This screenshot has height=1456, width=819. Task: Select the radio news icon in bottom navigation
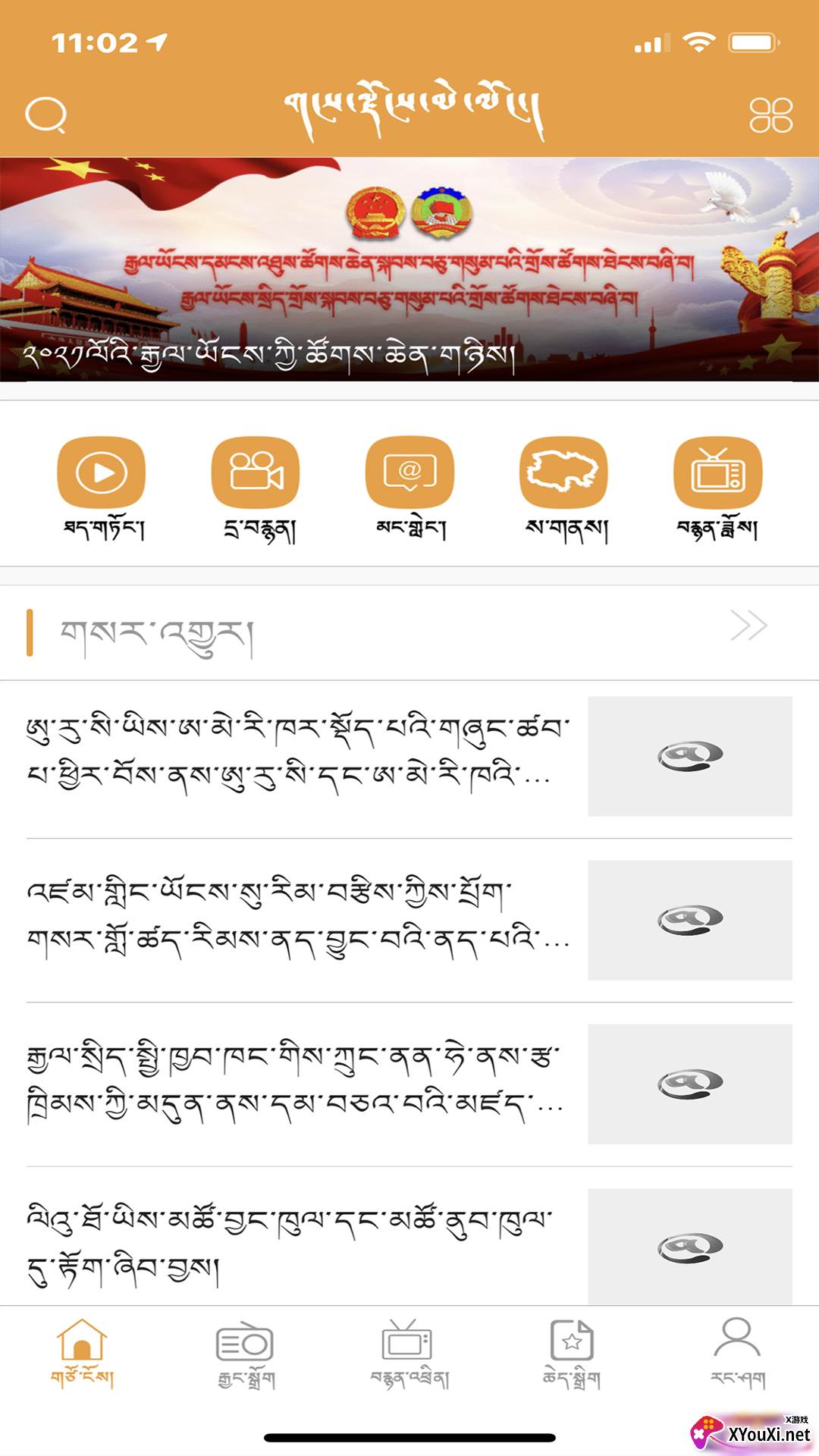coord(246,1342)
